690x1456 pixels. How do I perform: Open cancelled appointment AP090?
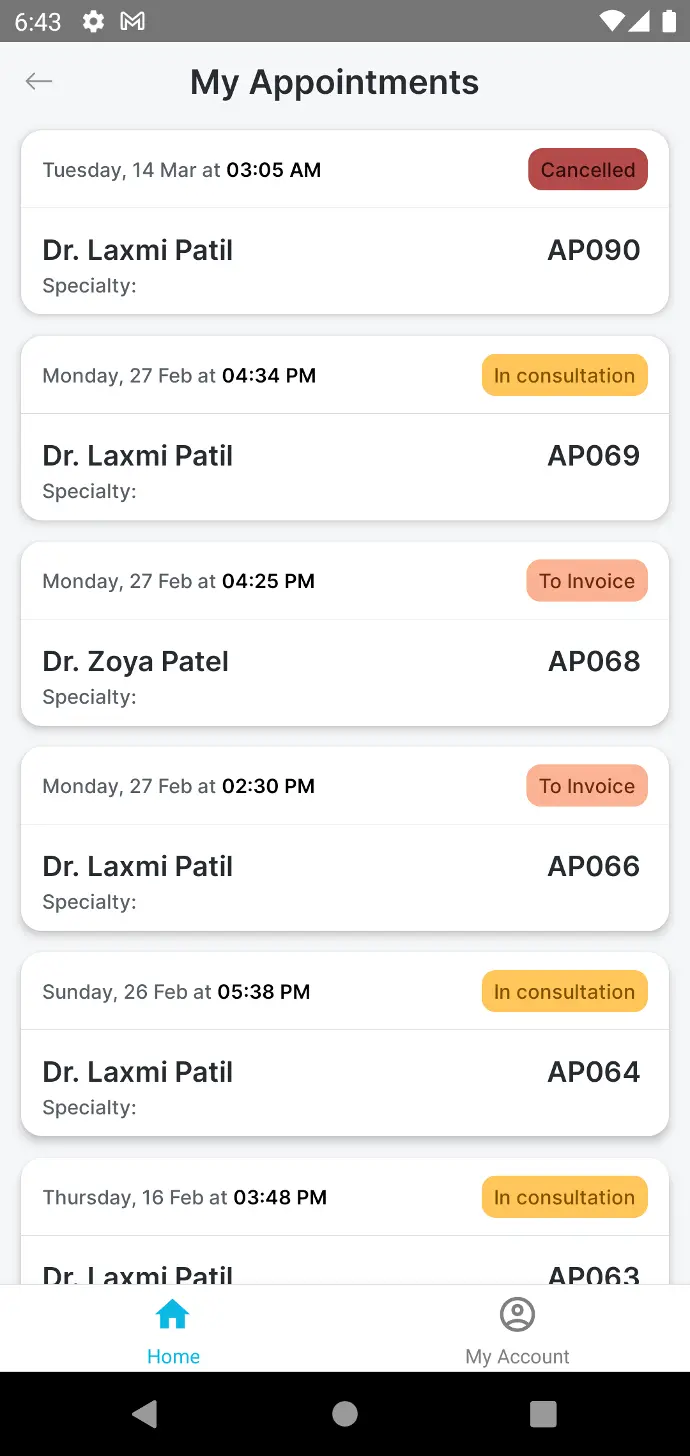(345, 223)
